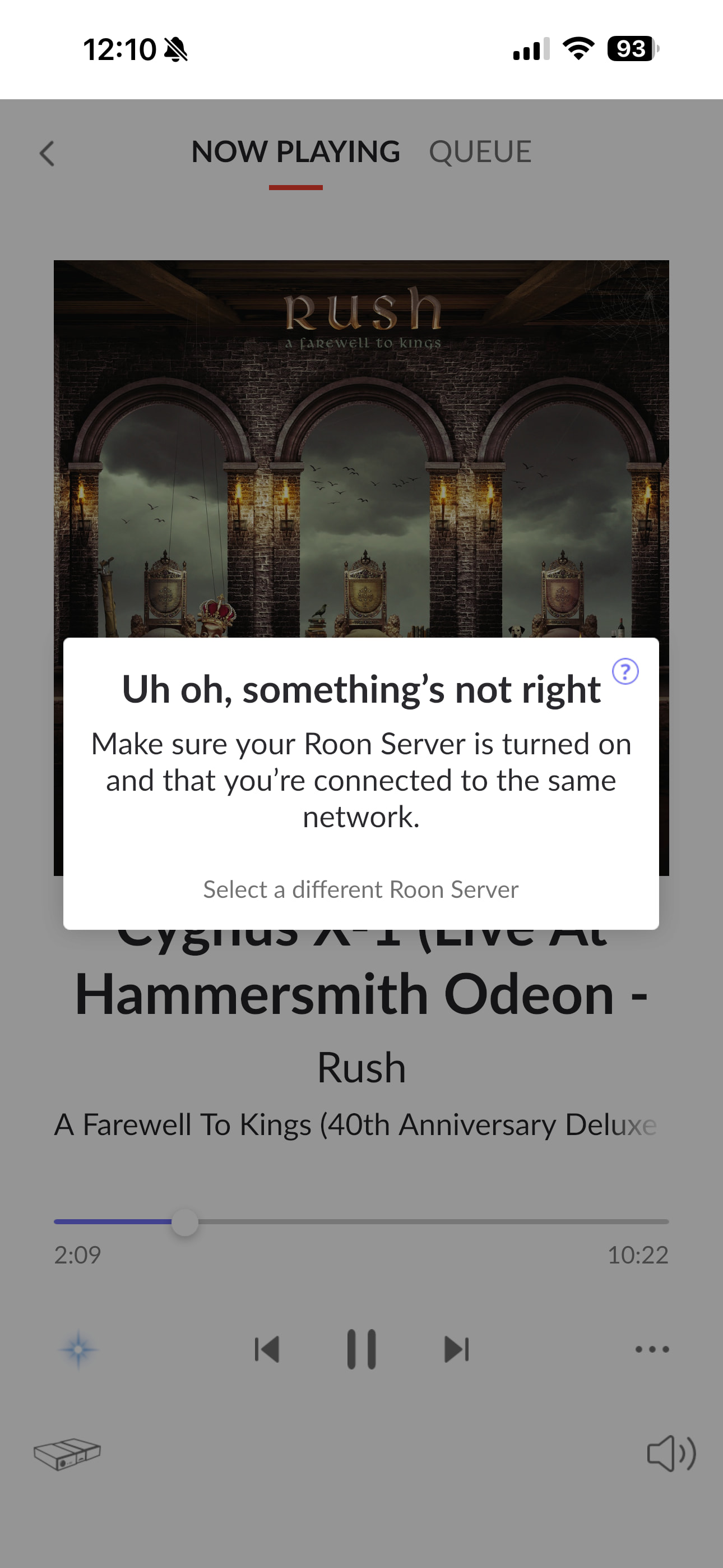Go back using the top-left arrow
Image resolution: width=723 pixels, height=1568 pixels.
click(x=48, y=154)
